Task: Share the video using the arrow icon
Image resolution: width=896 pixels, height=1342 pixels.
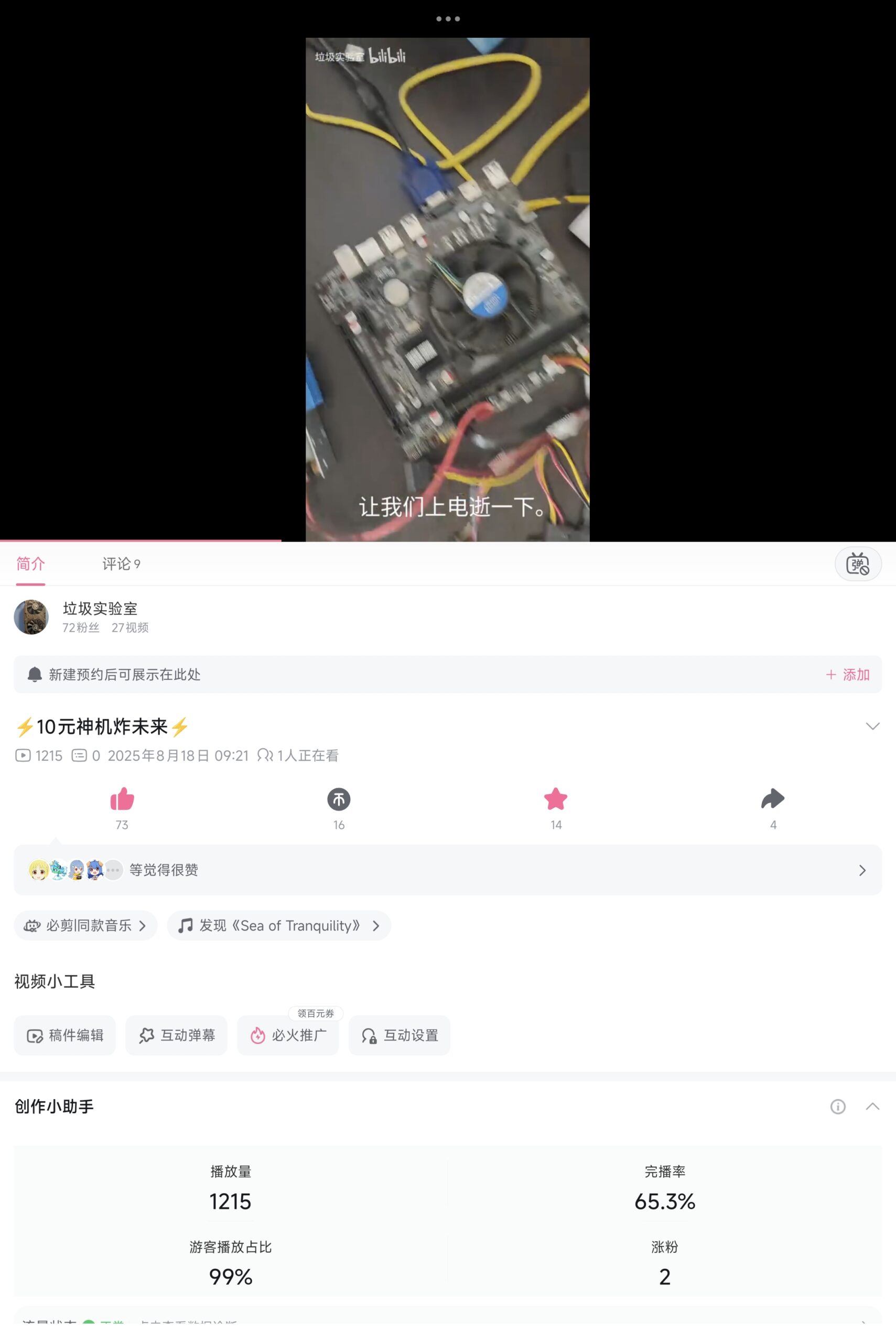Action: click(773, 800)
